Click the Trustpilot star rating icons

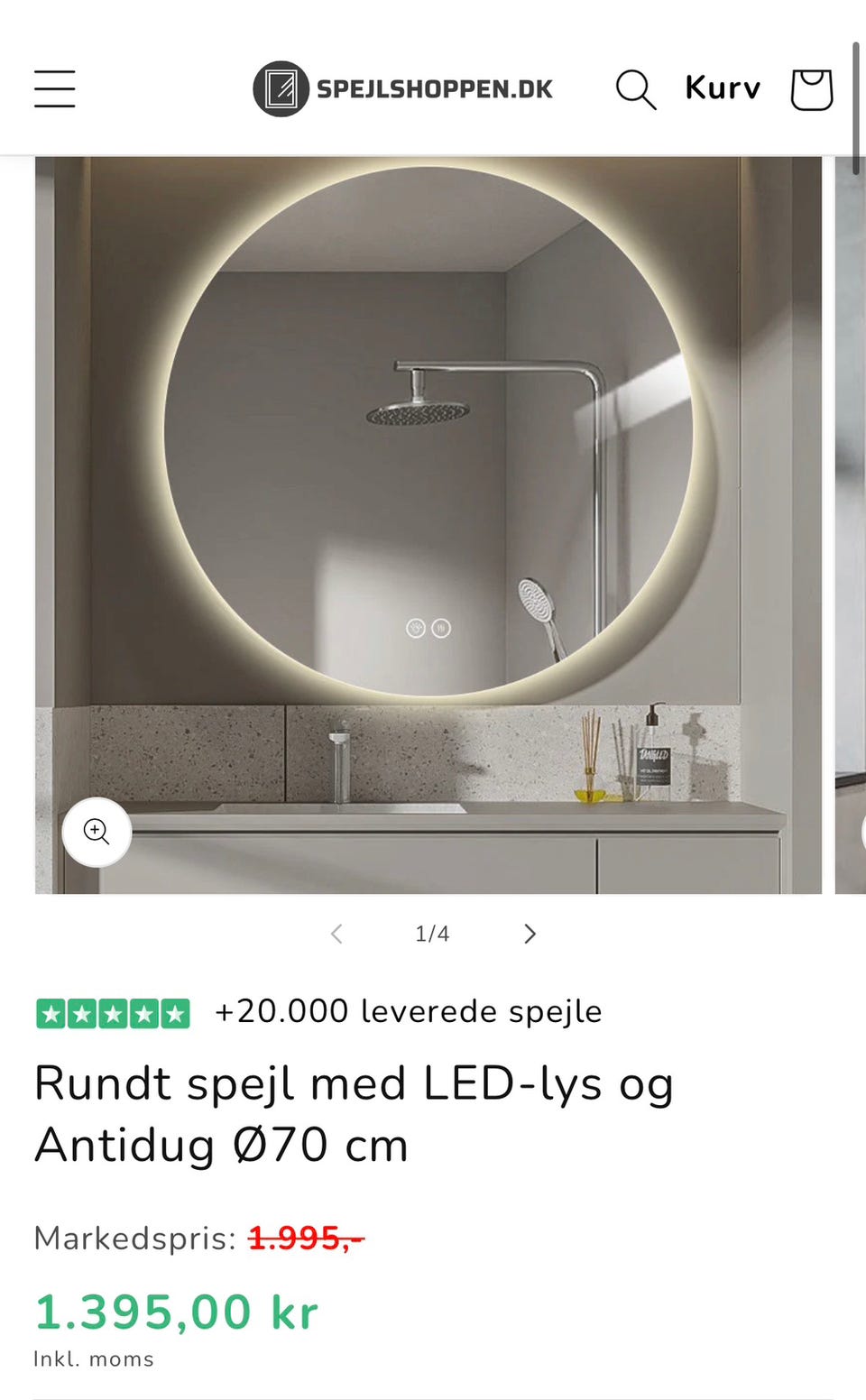[112, 1012]
